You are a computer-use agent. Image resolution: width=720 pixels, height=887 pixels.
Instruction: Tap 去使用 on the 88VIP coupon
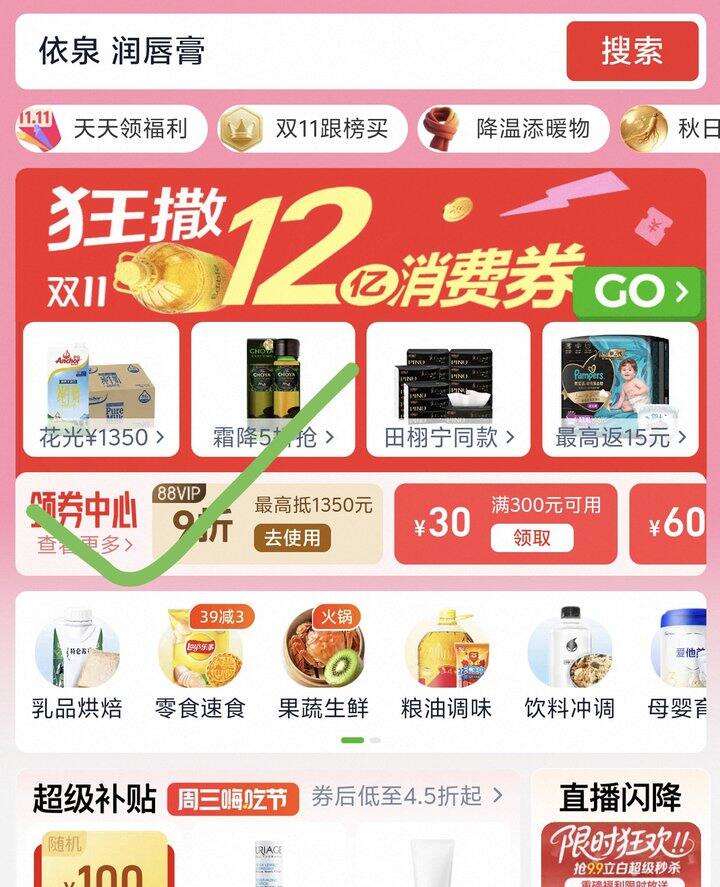point(291,537)
